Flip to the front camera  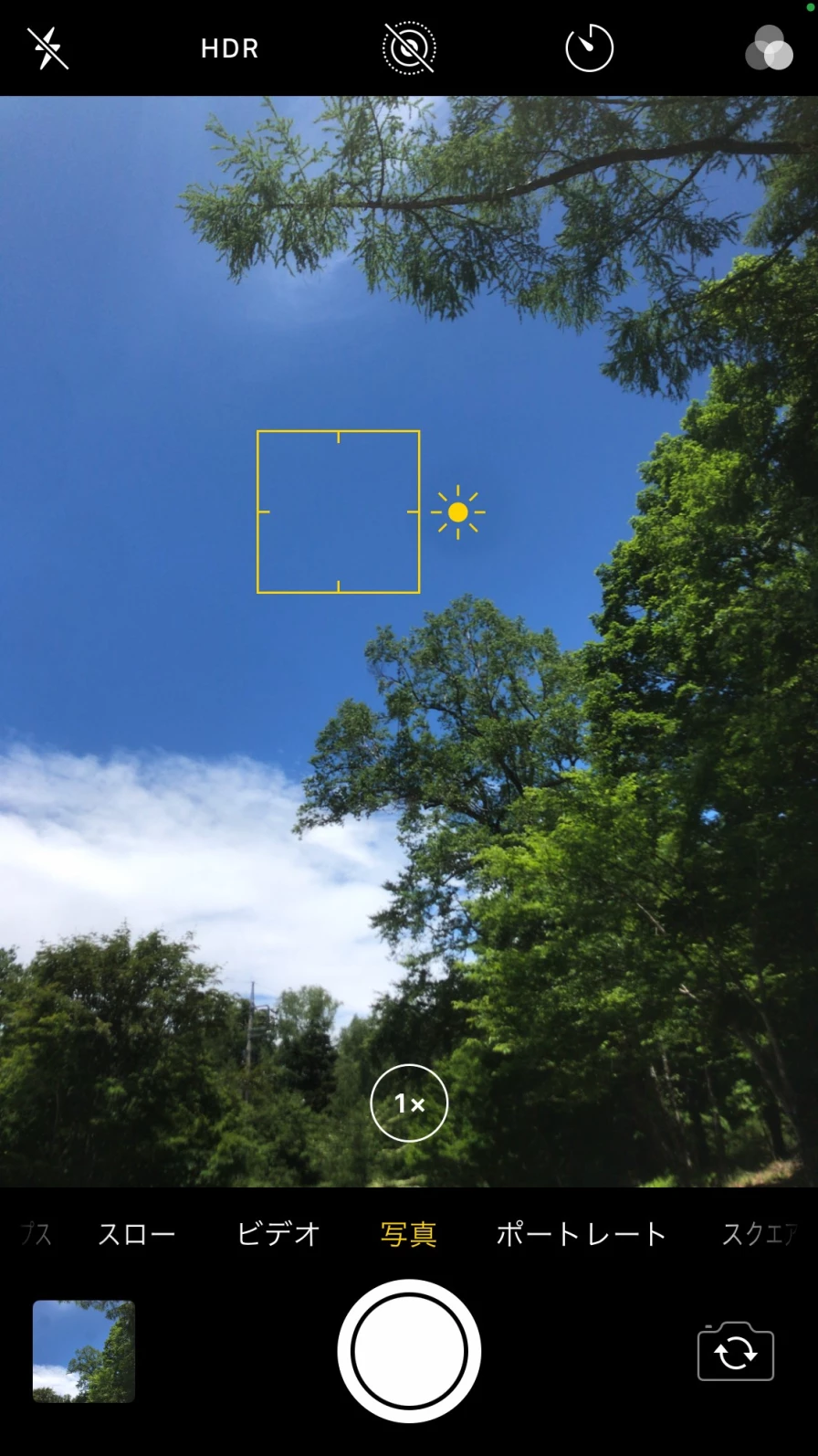tap(735, 1351)
